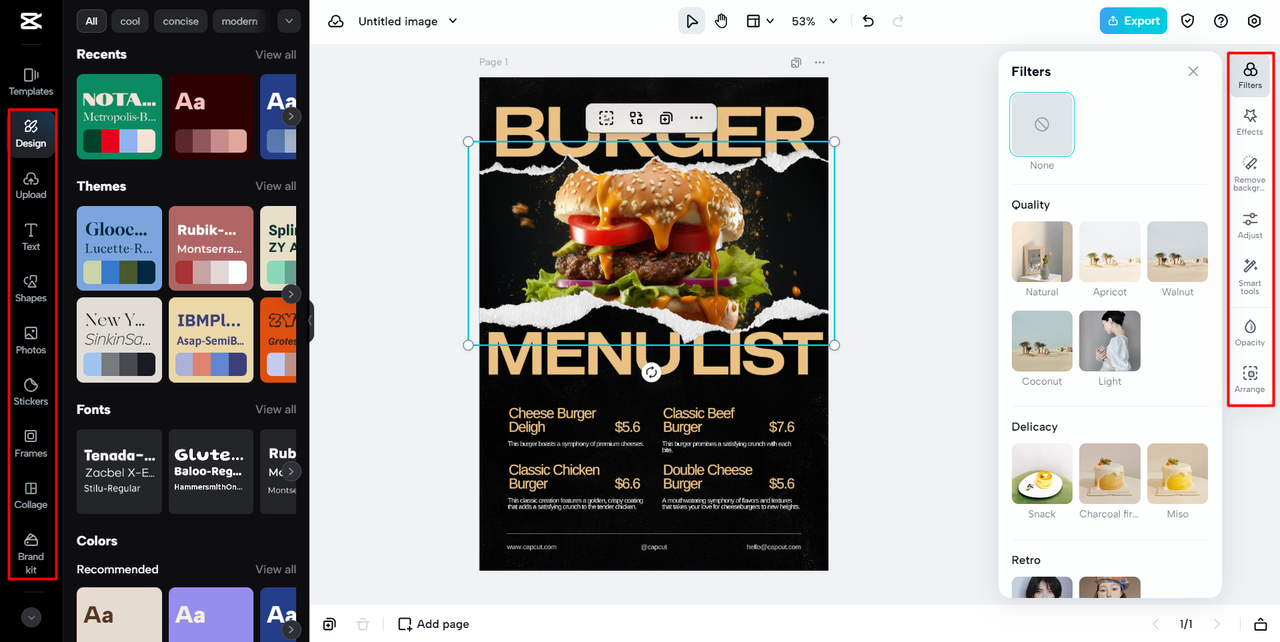Screen dimensions: 1280x642
Task: Close the Filters panel
Action: tap(1193, 71)
